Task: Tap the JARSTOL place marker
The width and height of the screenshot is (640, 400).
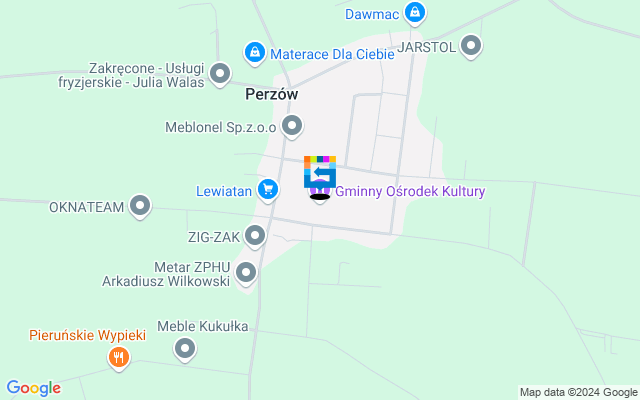Action: [471, 46]
